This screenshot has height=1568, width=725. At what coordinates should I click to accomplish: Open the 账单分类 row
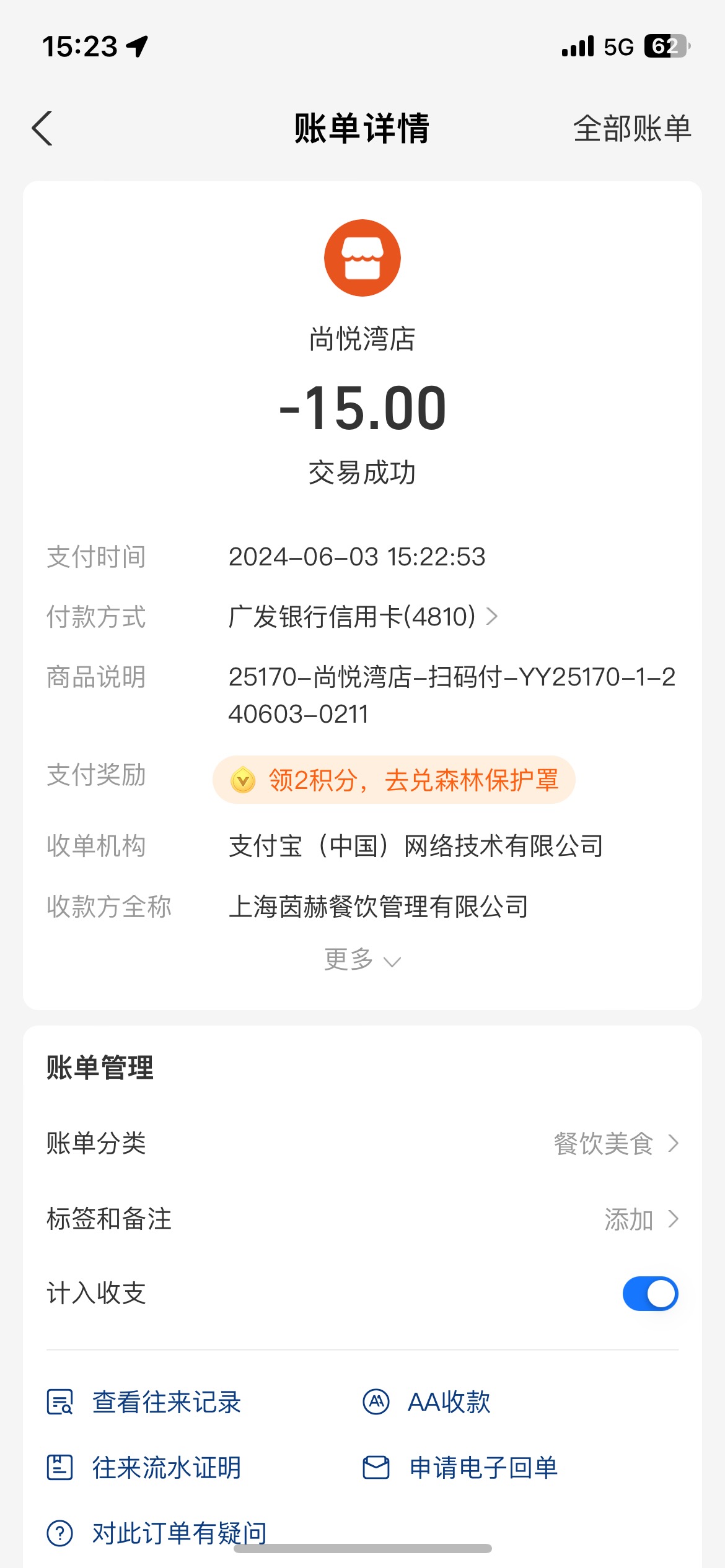coord(362,1143)
